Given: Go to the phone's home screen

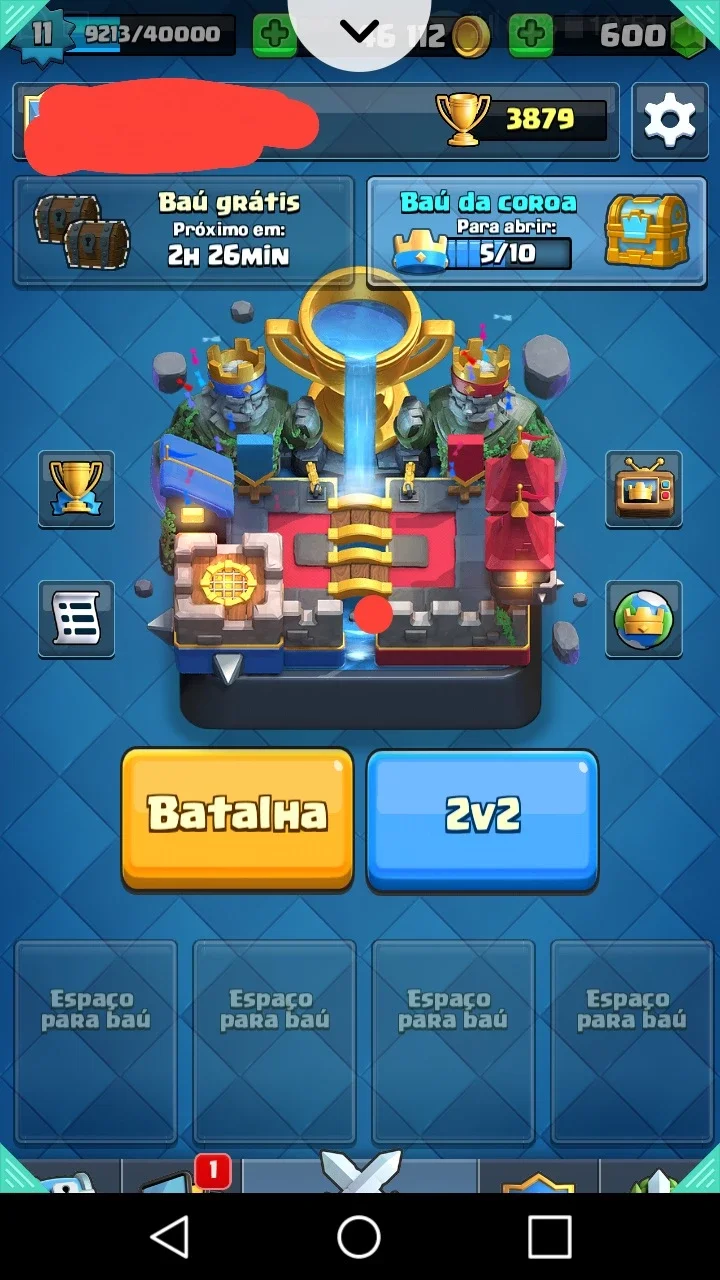Looking at the screenshot, I should (x=359, y=1237).
